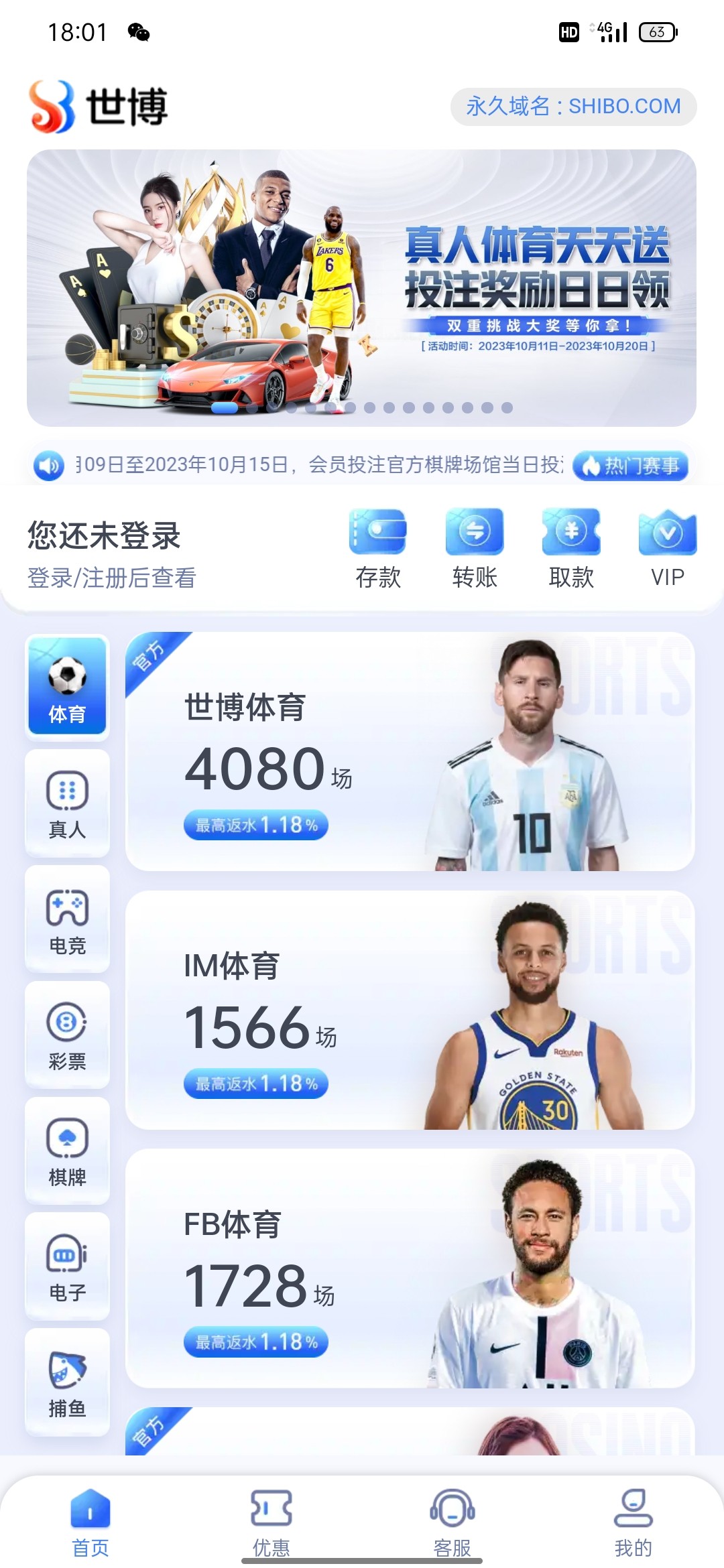Open the IM体育 card
The image size is (724, 1568).
point(410,1010)
